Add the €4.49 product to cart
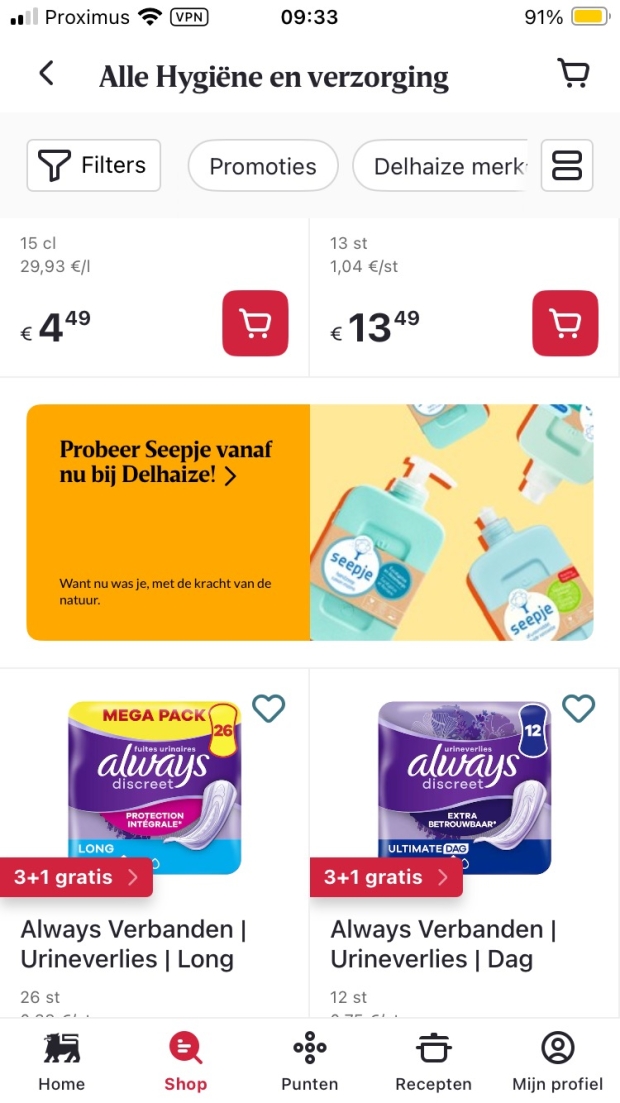This screenshot has height=1103, width=620. tap(255, 323)
